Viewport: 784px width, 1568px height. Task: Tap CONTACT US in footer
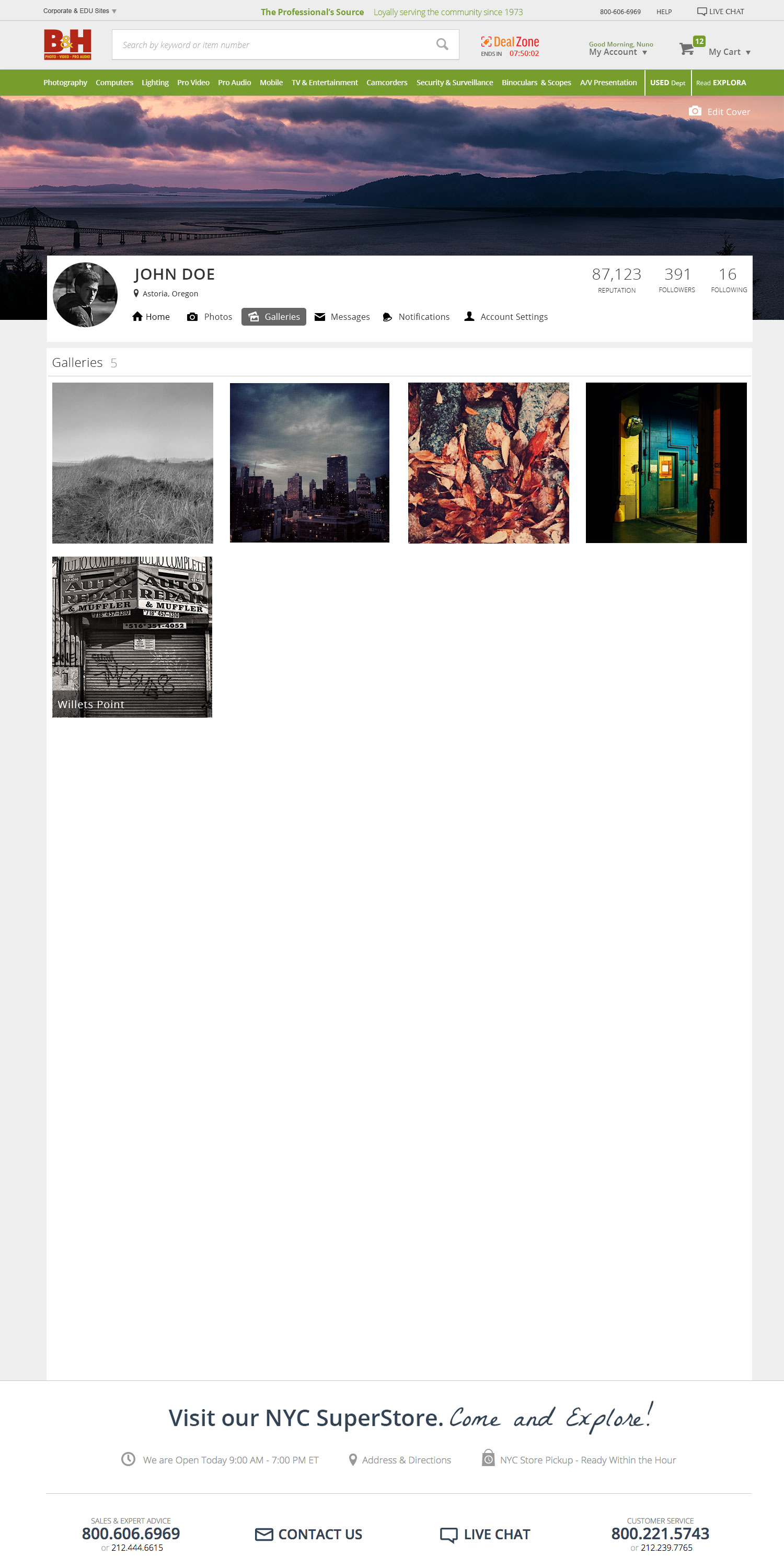point(308,1534)
